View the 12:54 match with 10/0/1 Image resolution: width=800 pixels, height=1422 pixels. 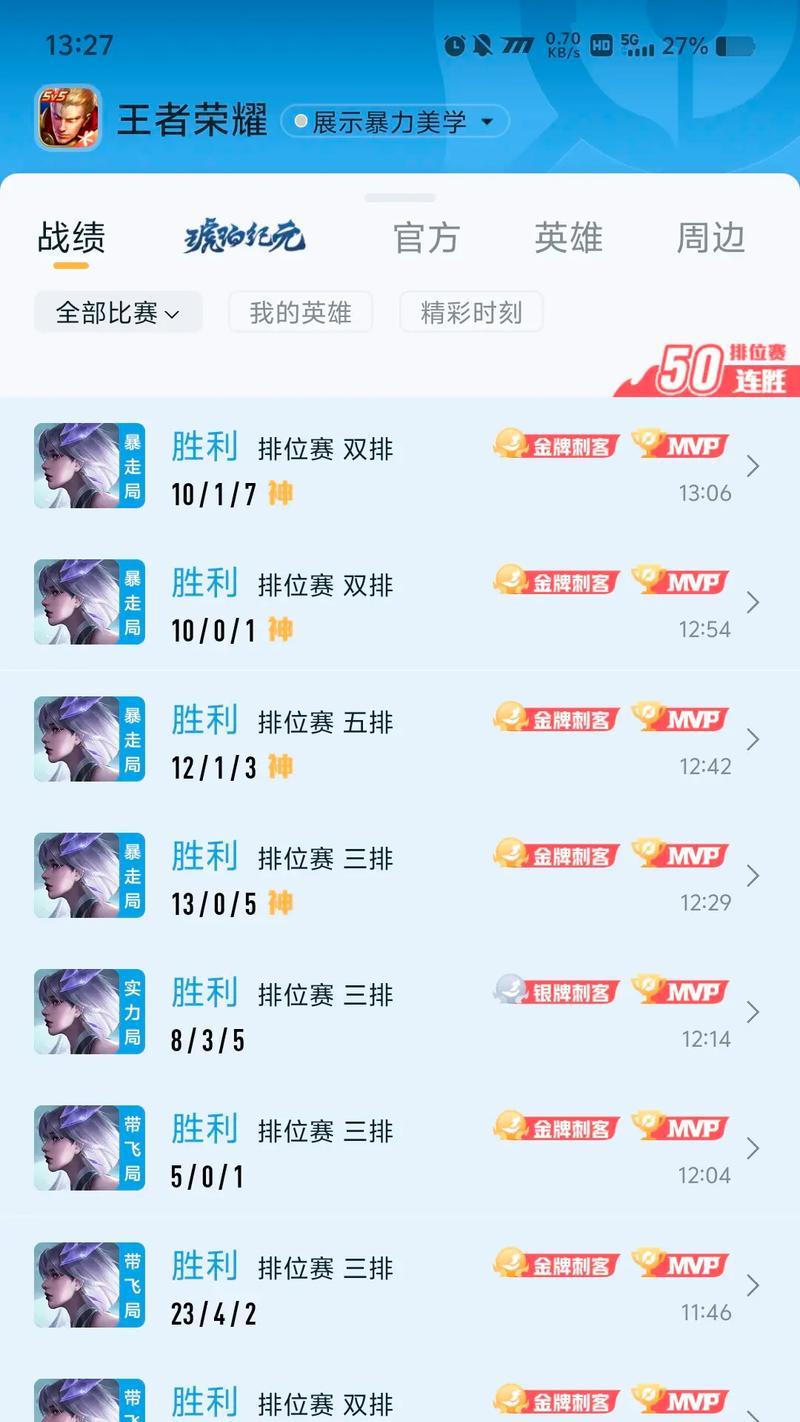(x=400, y=602)
